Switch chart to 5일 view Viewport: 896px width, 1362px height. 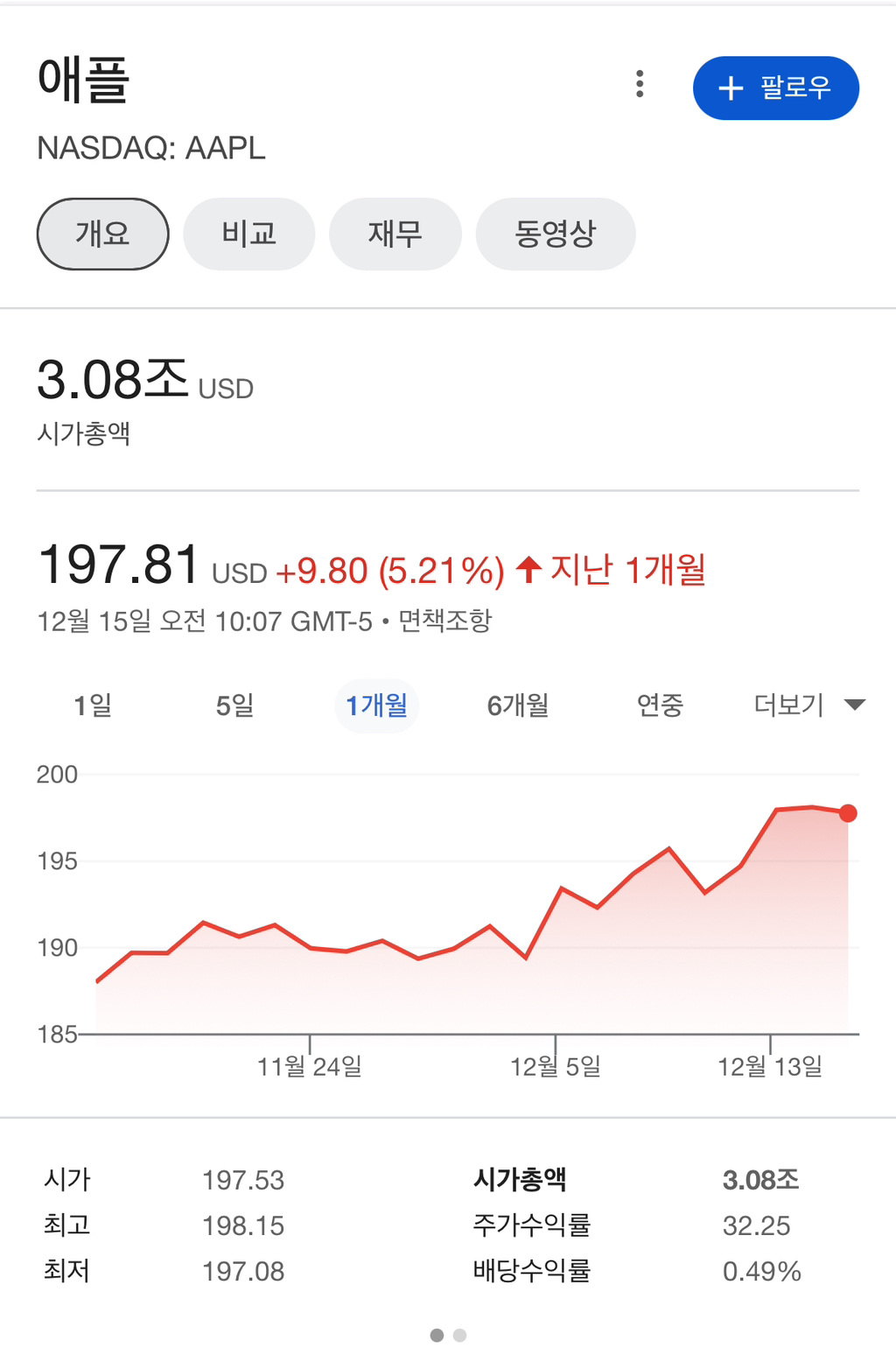(x=234, y=705)
